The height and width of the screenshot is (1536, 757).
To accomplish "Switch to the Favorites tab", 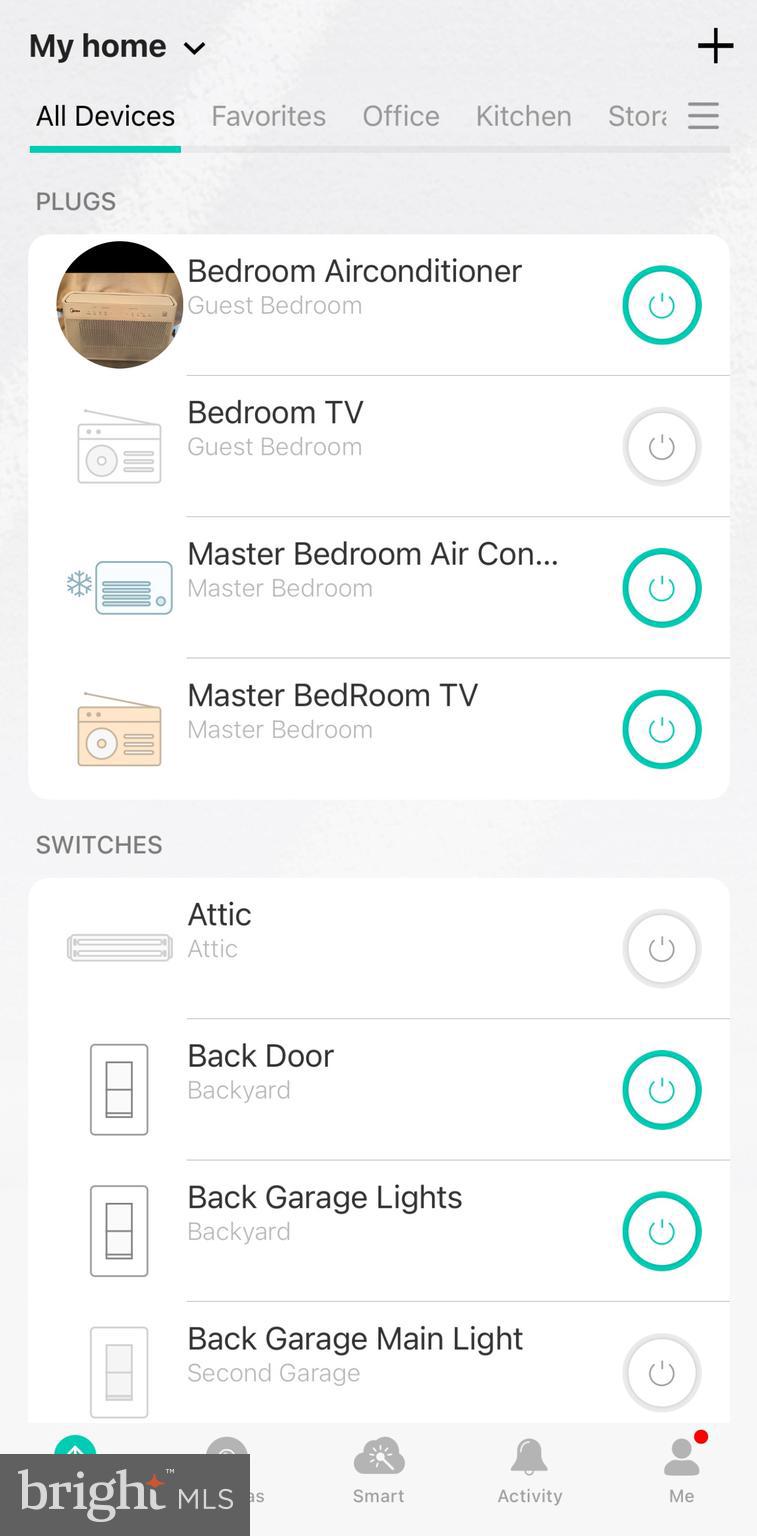I will pyautogui.click(x=268, y=116).
